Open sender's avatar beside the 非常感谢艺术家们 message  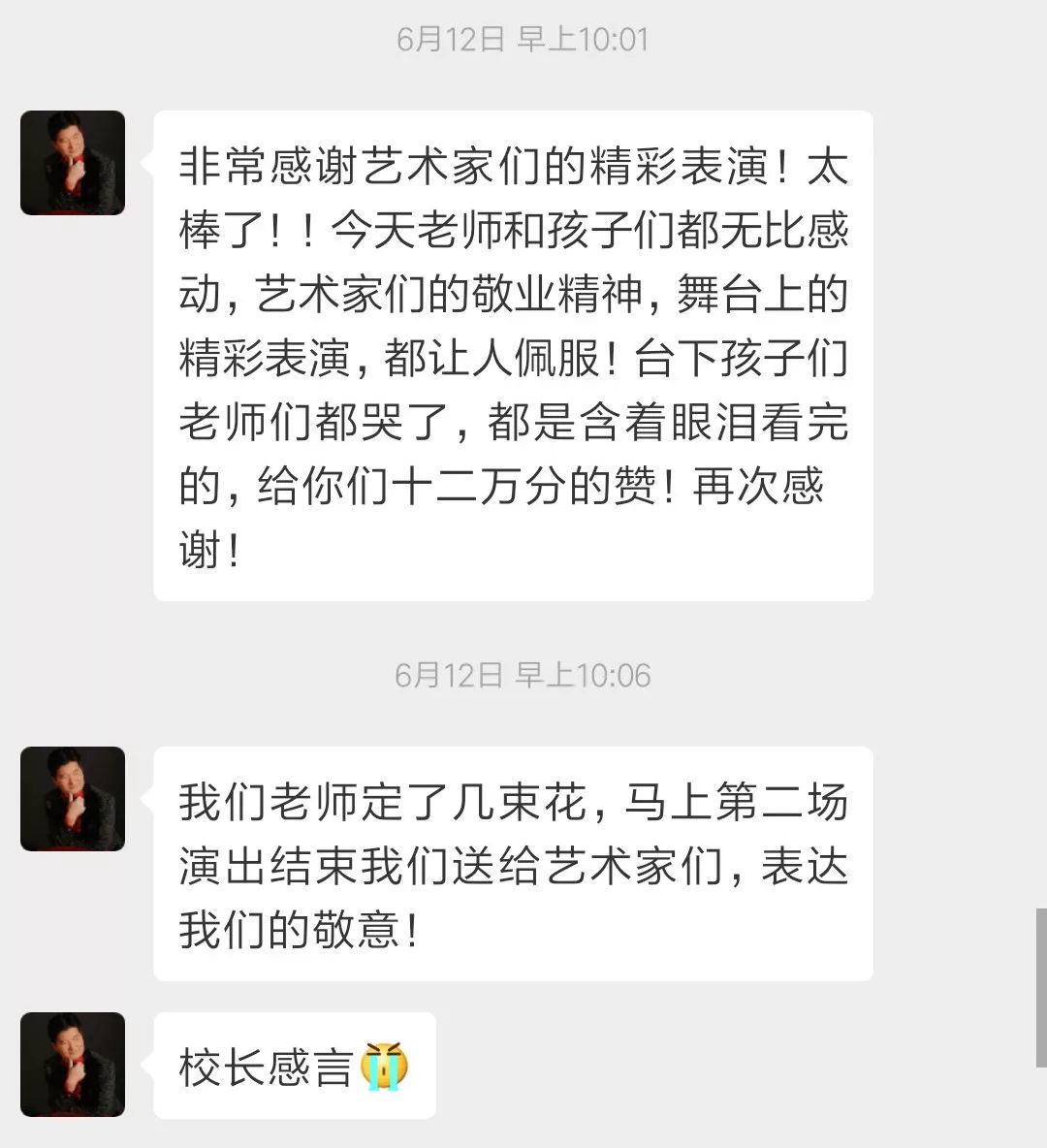73,163
